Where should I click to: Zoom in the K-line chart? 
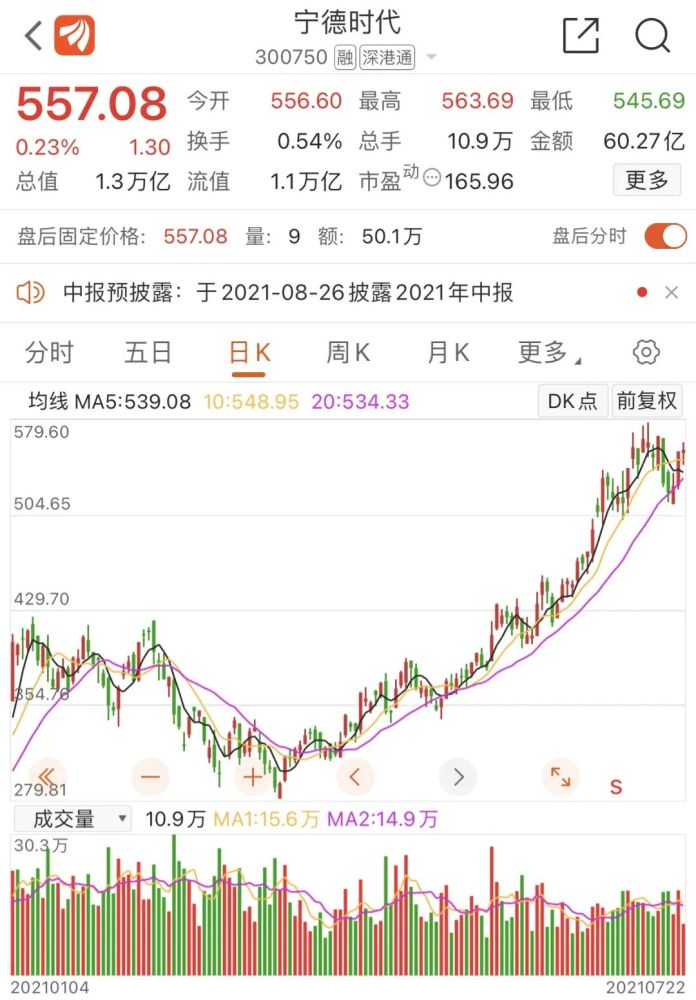252,775
